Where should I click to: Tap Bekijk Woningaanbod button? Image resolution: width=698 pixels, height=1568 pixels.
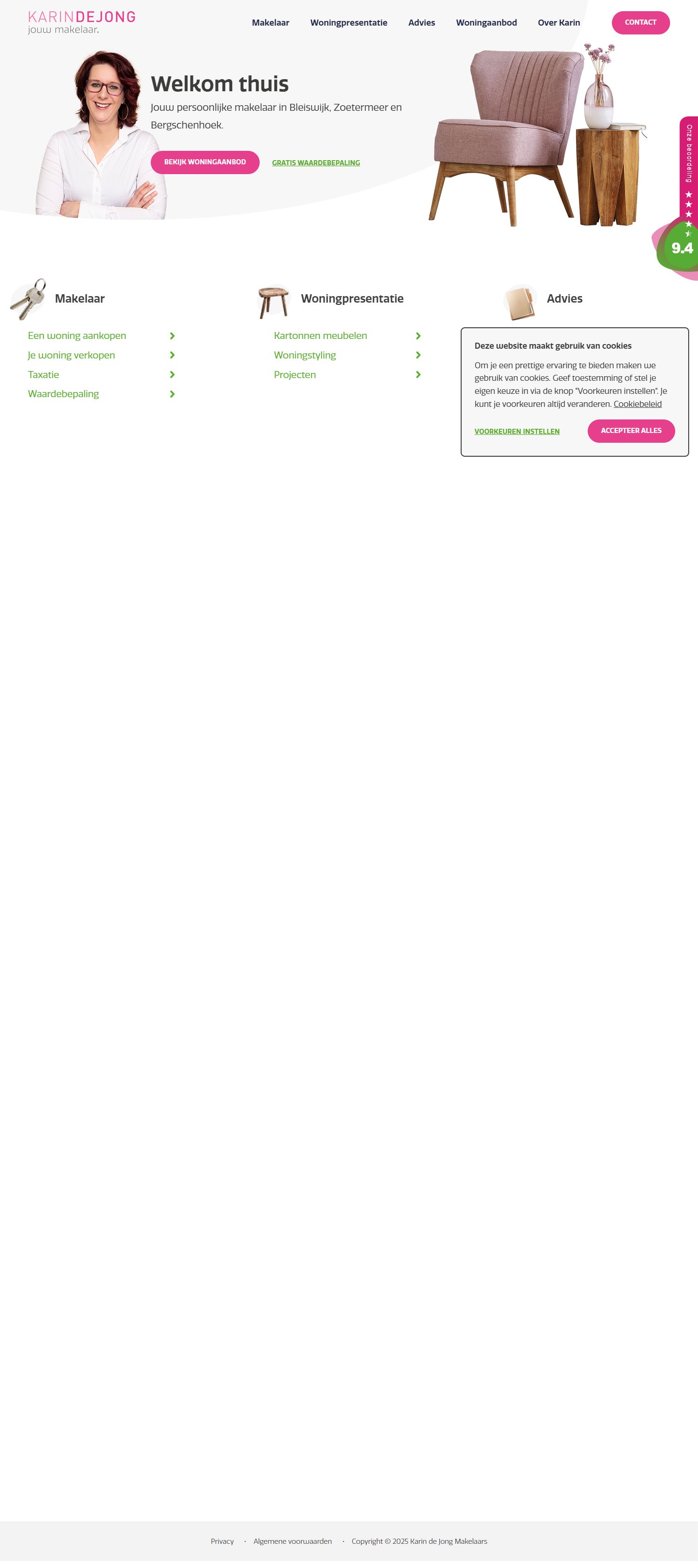(204, 162)
